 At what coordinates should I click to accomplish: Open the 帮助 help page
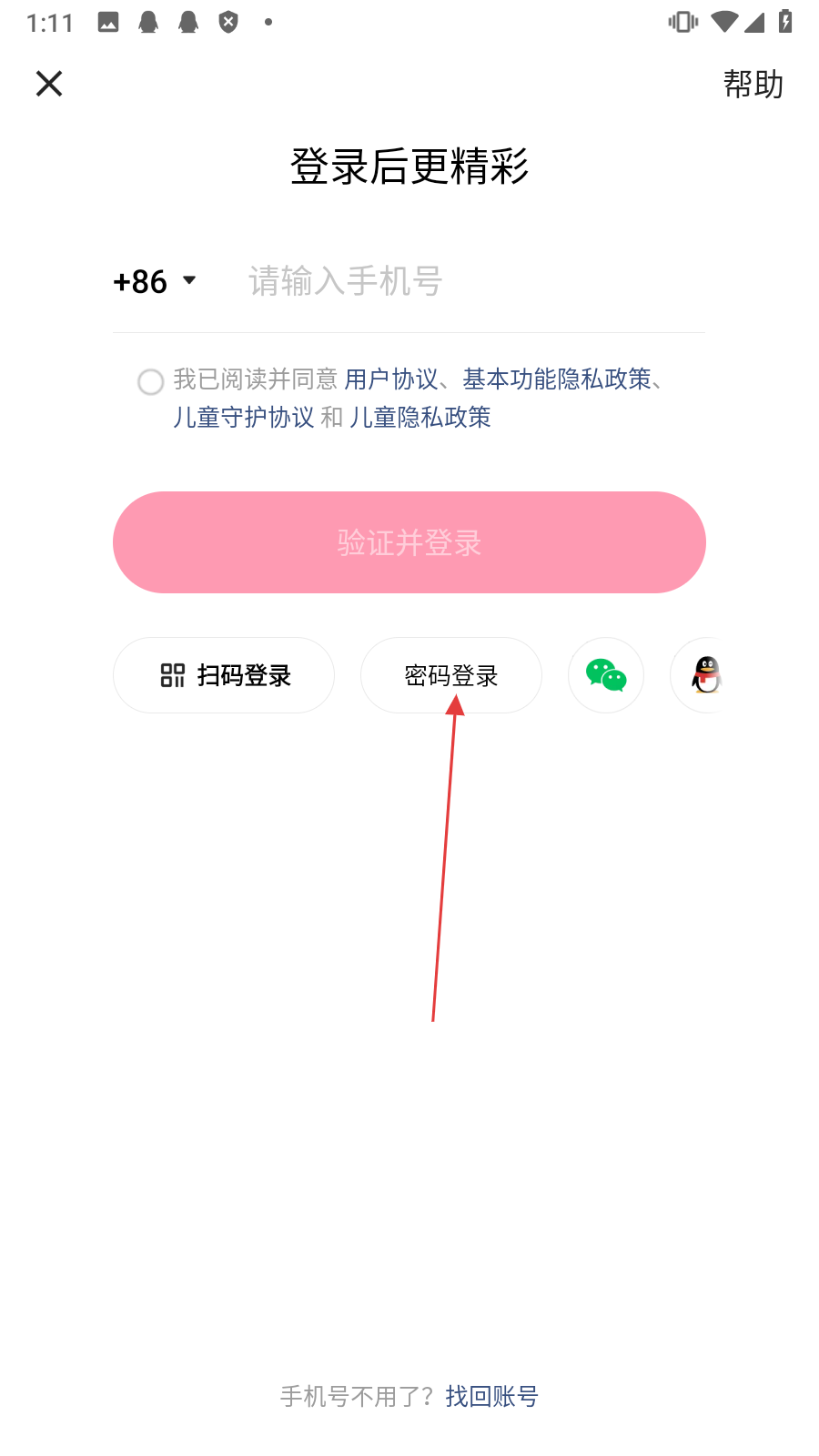753,85
